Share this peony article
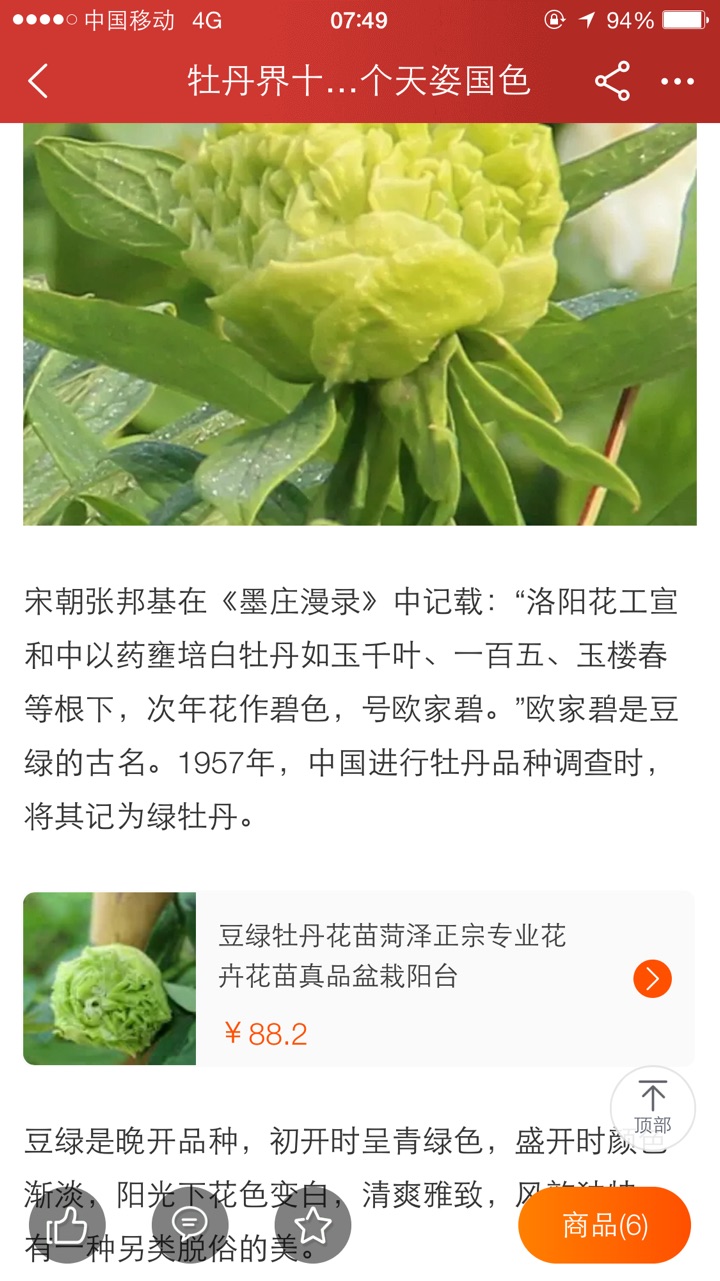Image resolution: width=720 pixels, height=1281 pixels. (x=612, y=81)
